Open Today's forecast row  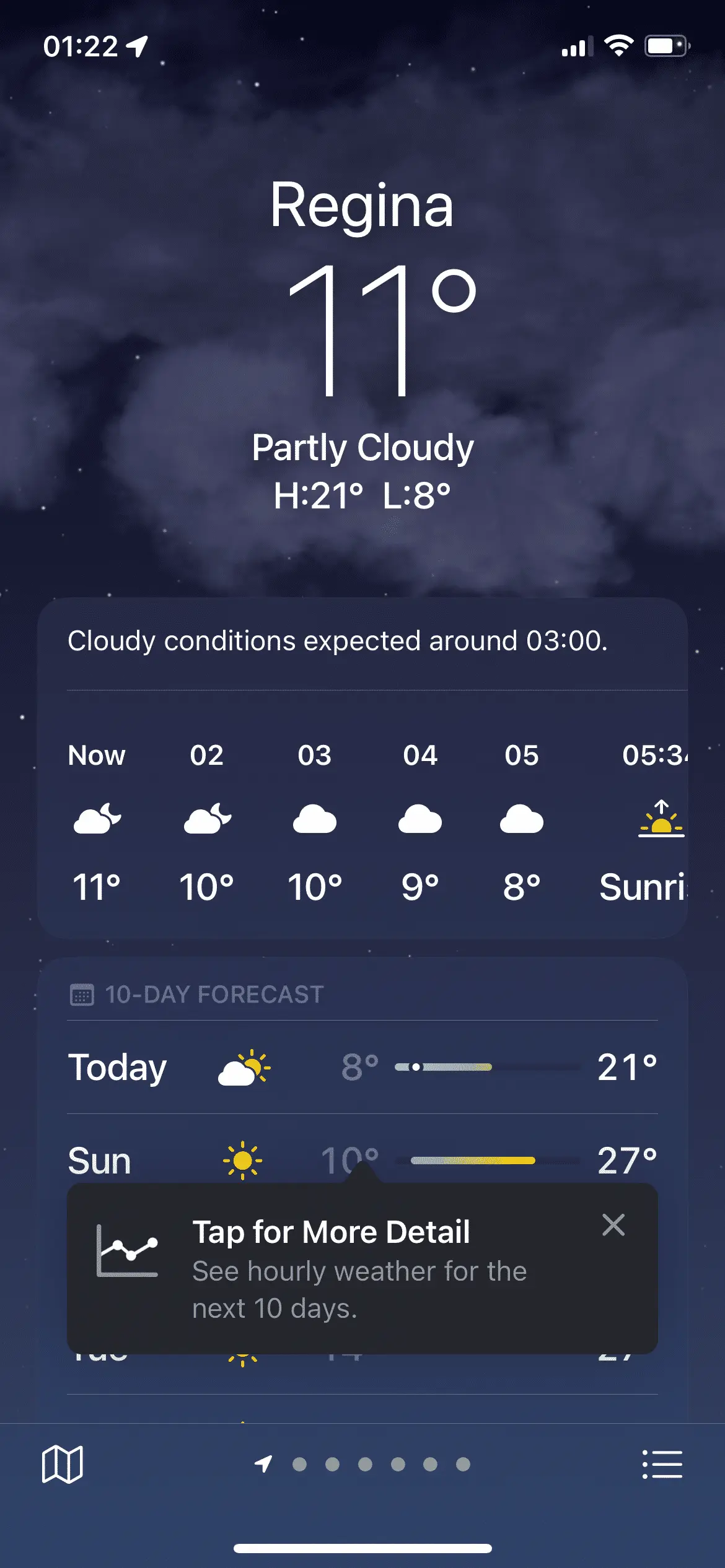pos(362,1067)
